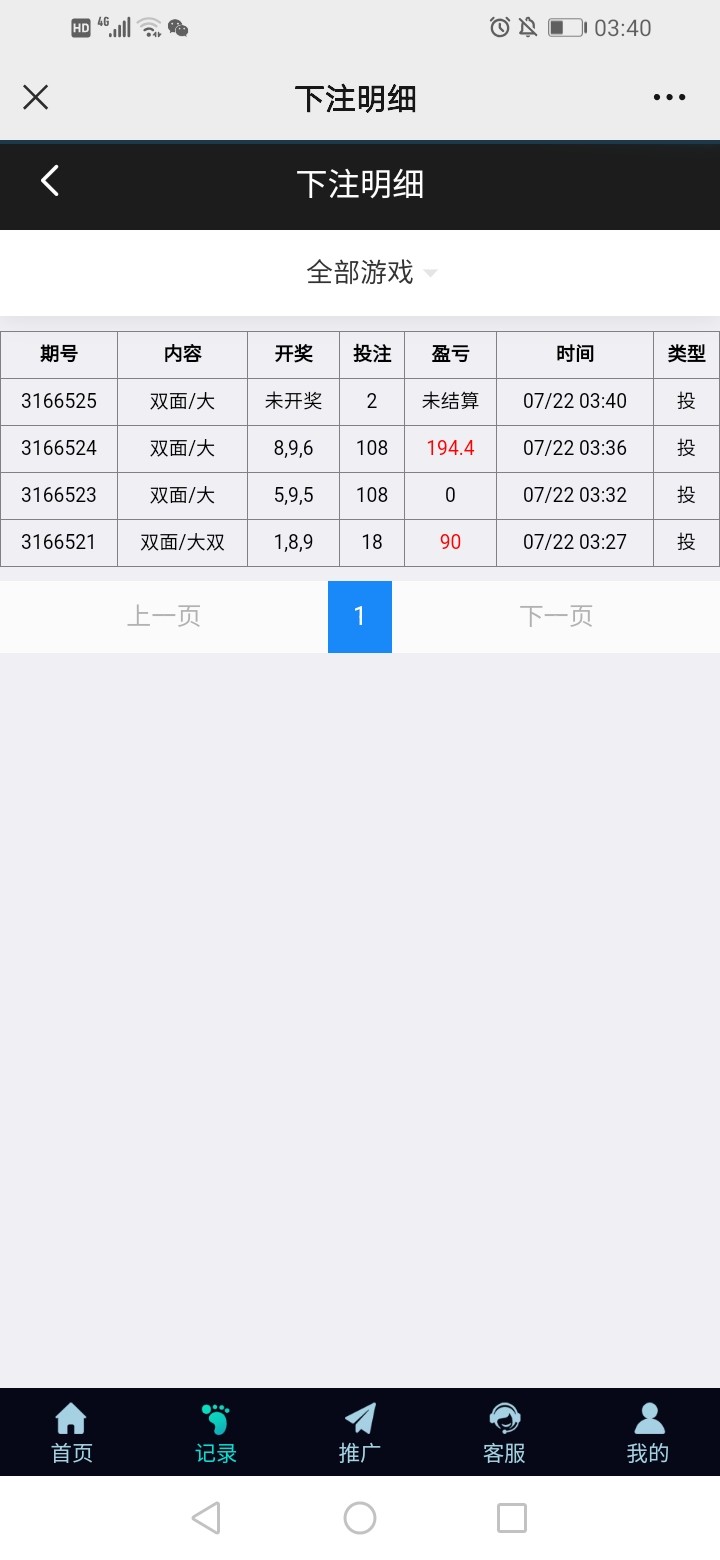
Task: Tap the system back triangle button
Action: coord(206,1518)
